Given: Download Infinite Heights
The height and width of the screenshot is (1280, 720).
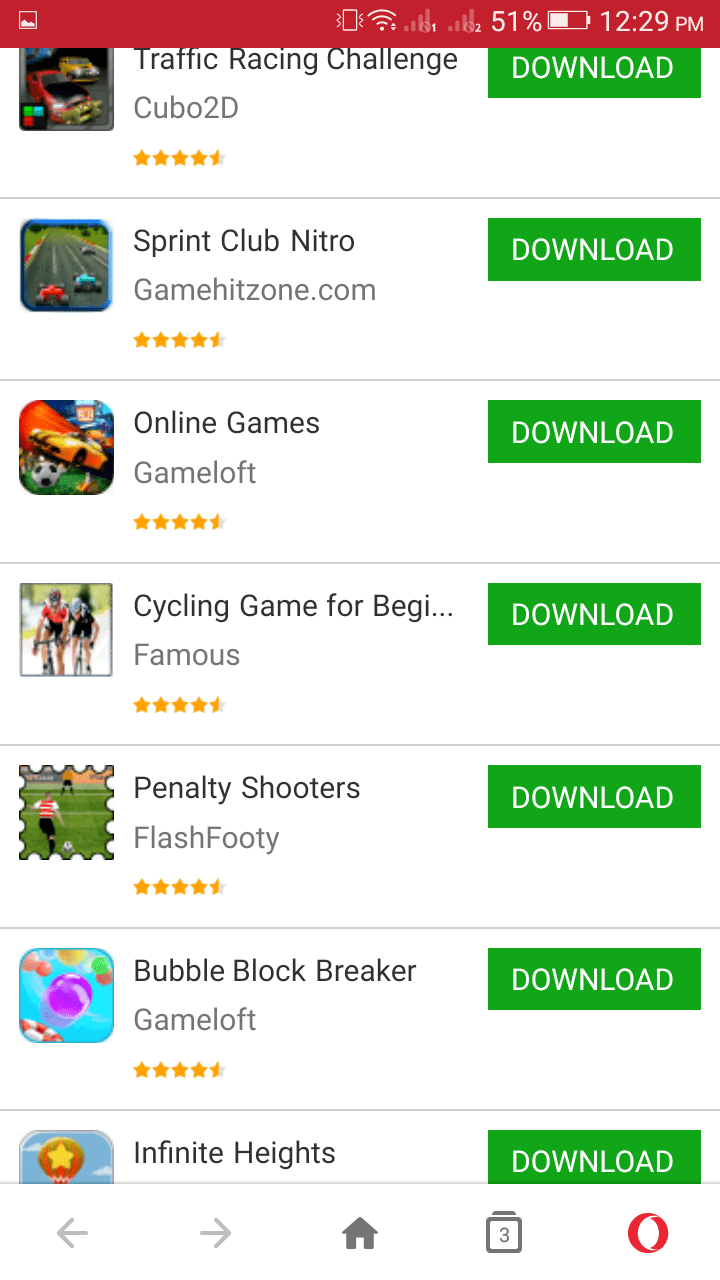Looking at the screenshot, I should coord(593,1158).
